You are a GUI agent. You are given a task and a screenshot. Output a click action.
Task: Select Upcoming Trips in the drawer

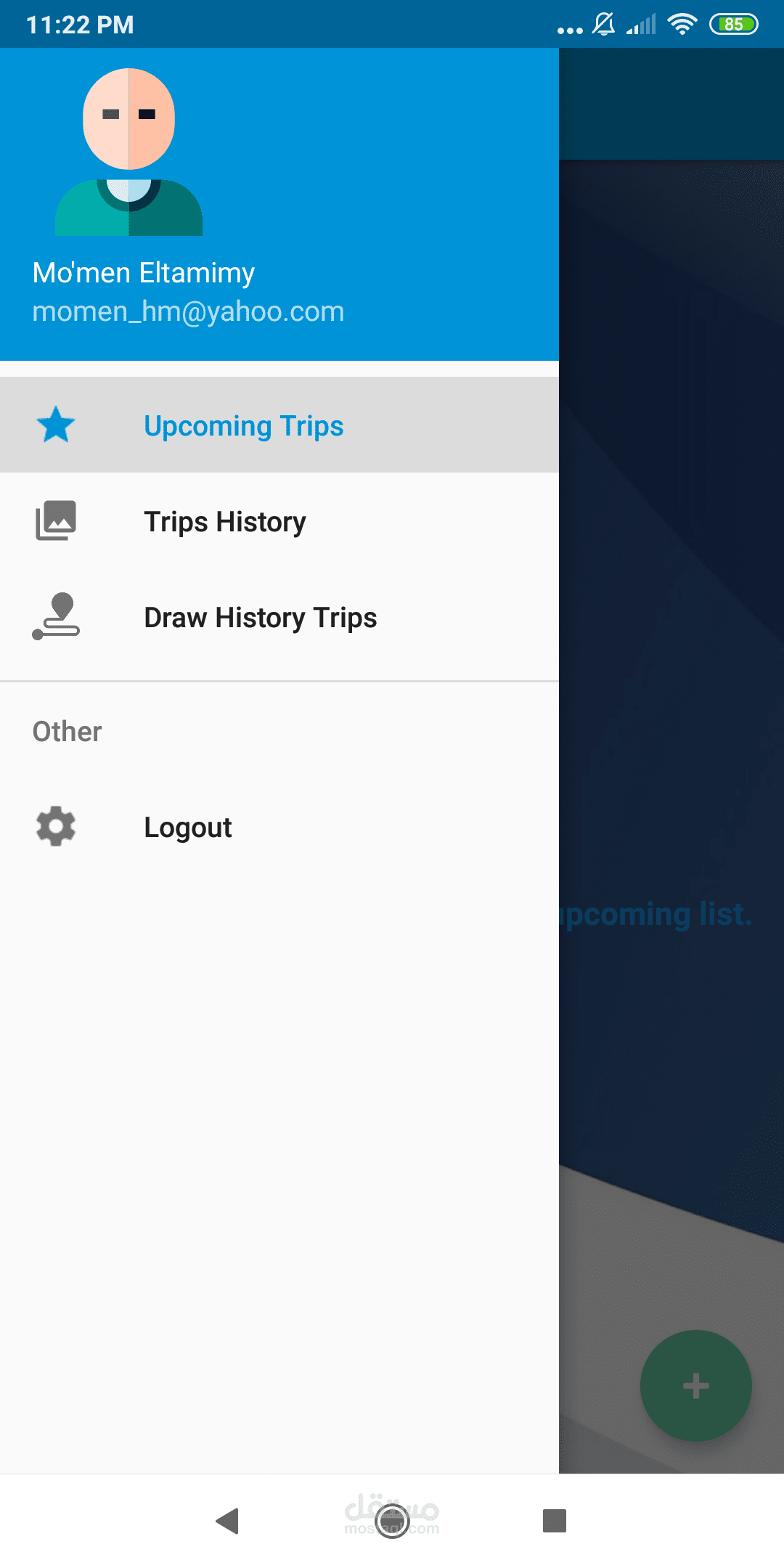[x=279, y=425]
